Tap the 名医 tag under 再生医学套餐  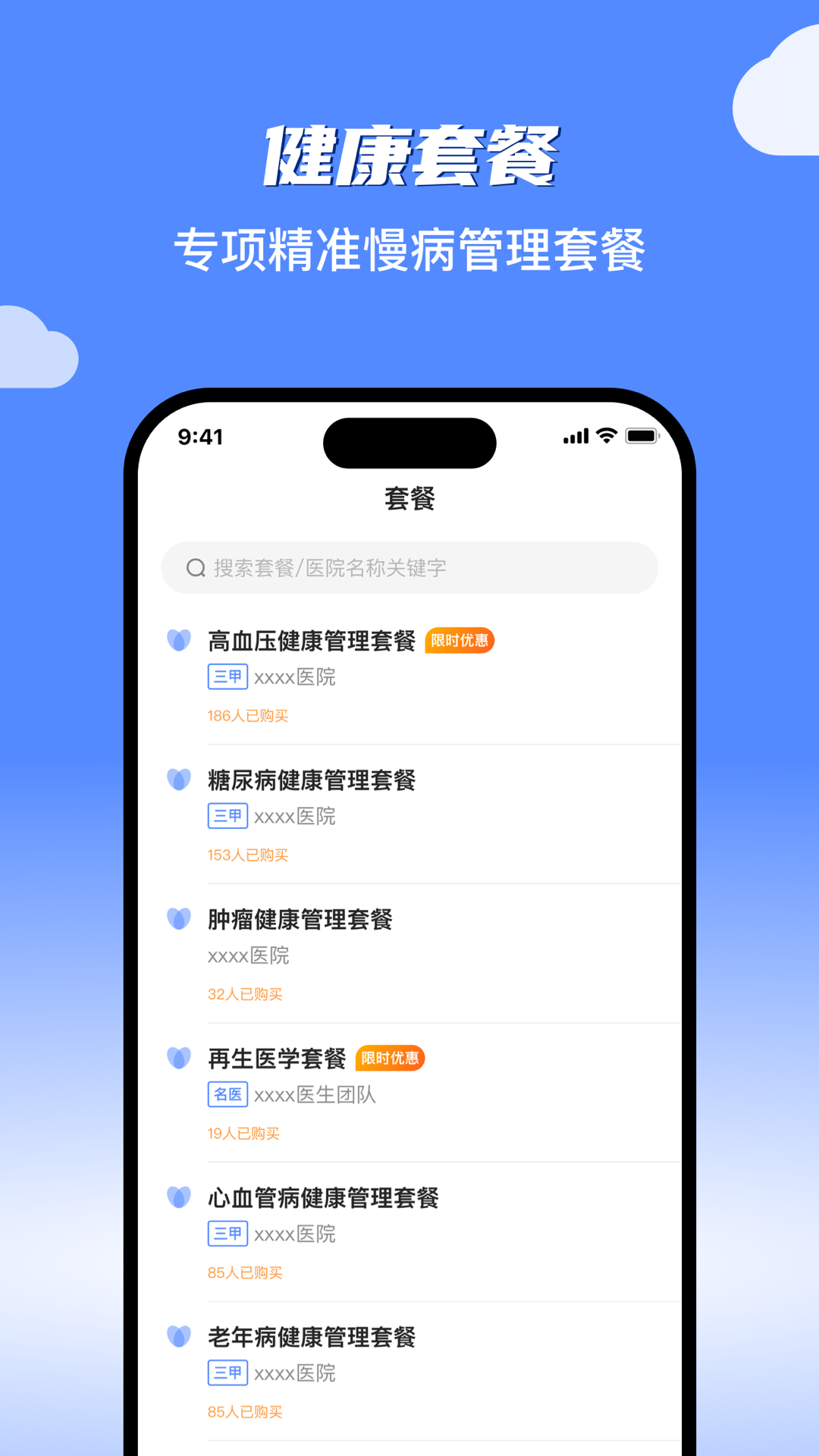227,1094
